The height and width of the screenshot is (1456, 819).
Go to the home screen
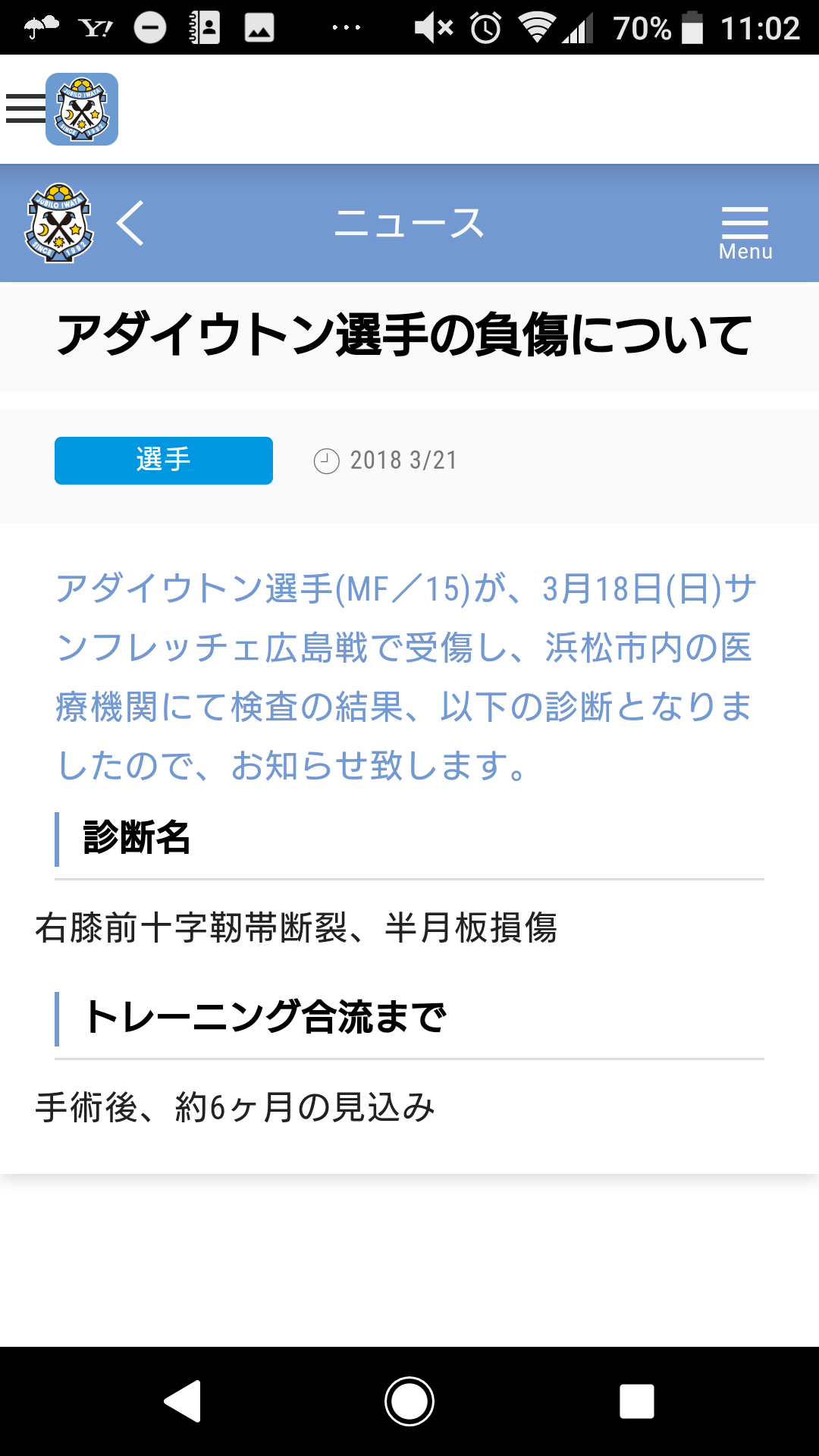tap(409, 1401)
